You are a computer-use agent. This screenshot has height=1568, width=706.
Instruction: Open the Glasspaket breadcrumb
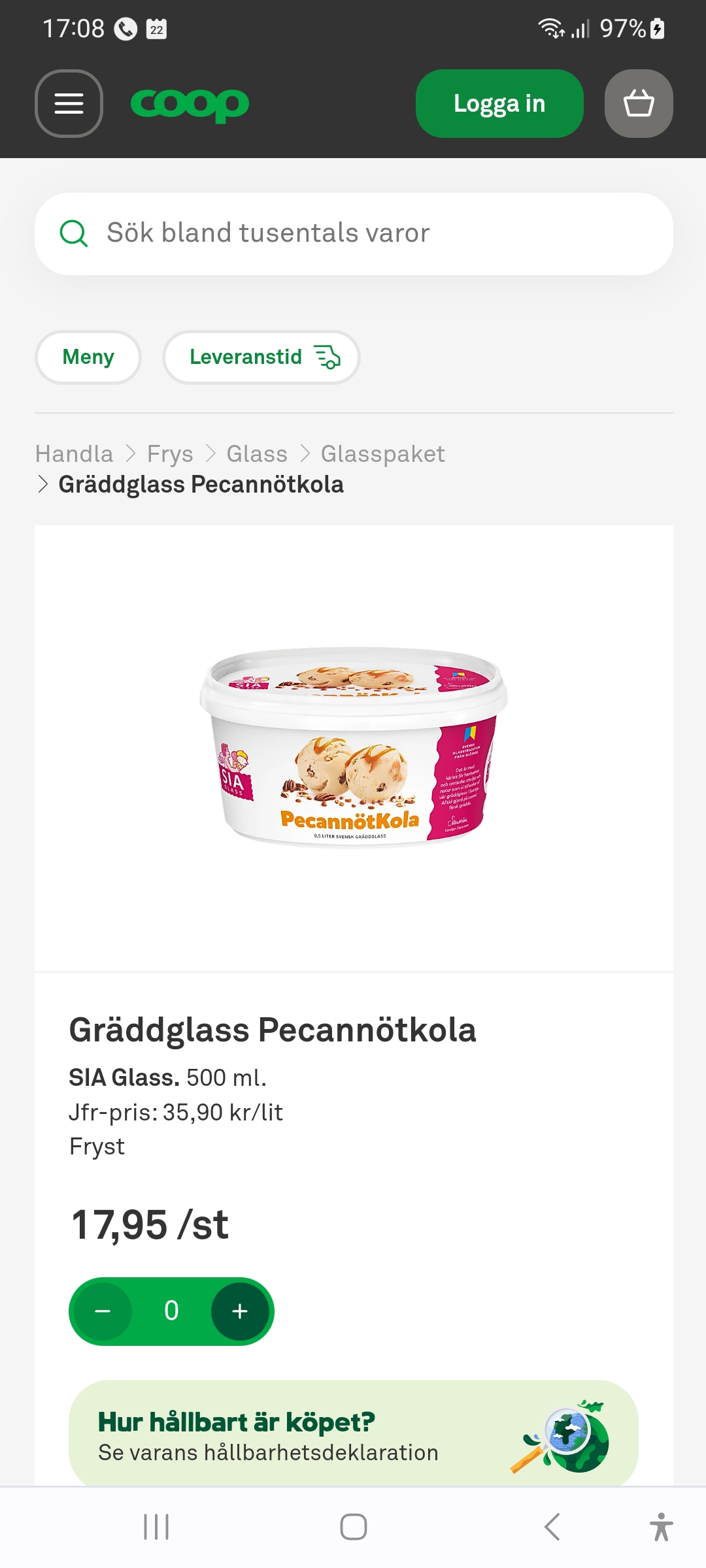pos(382,453)
